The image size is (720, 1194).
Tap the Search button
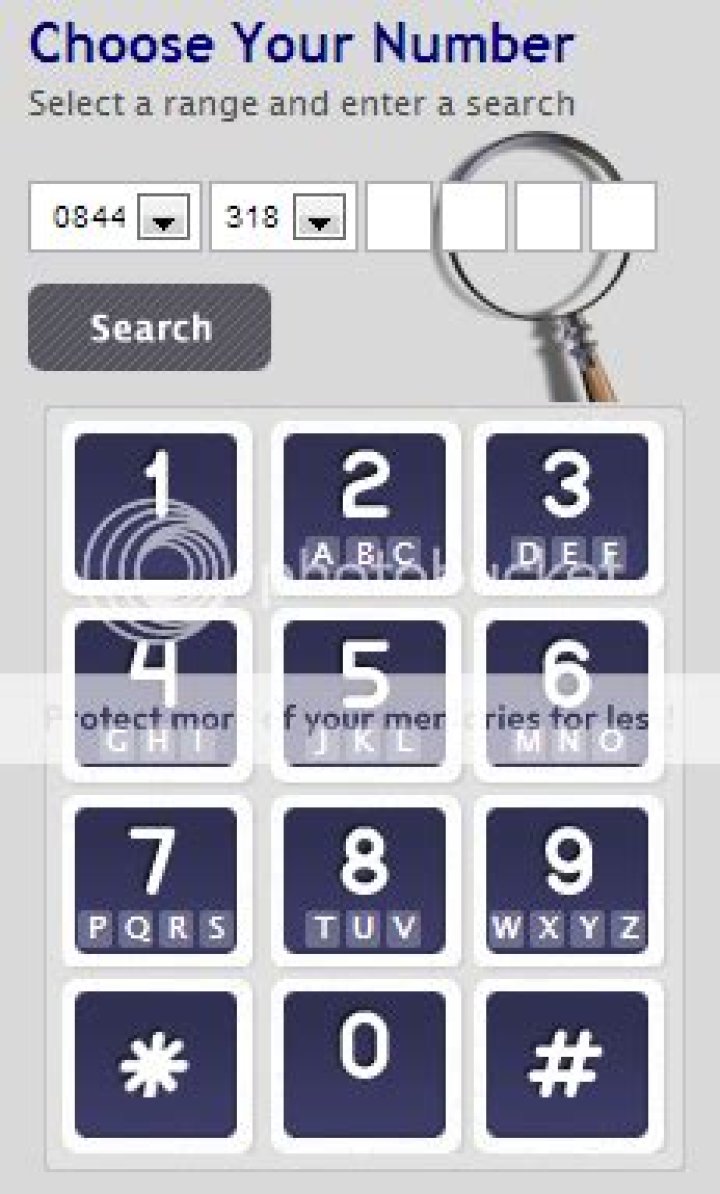coord(150,328)
